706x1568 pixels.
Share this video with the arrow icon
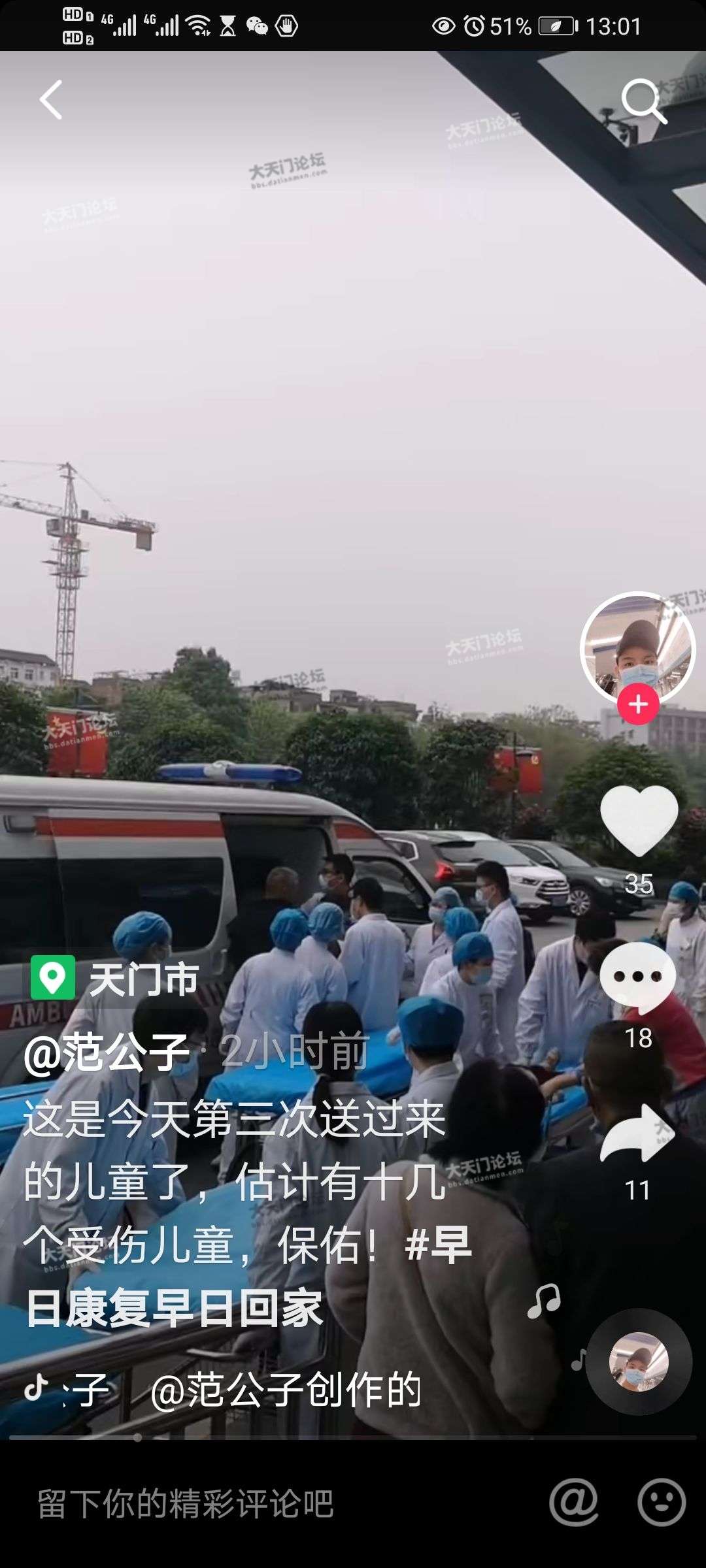[637, 1134]
